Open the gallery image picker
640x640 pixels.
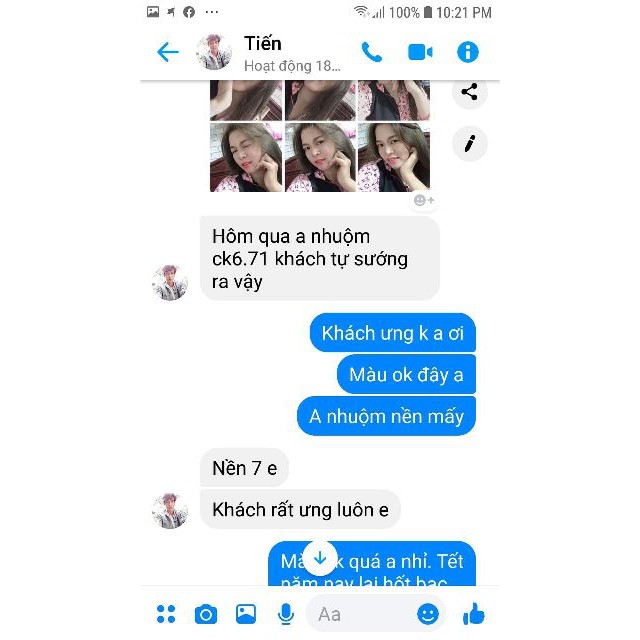246,614
